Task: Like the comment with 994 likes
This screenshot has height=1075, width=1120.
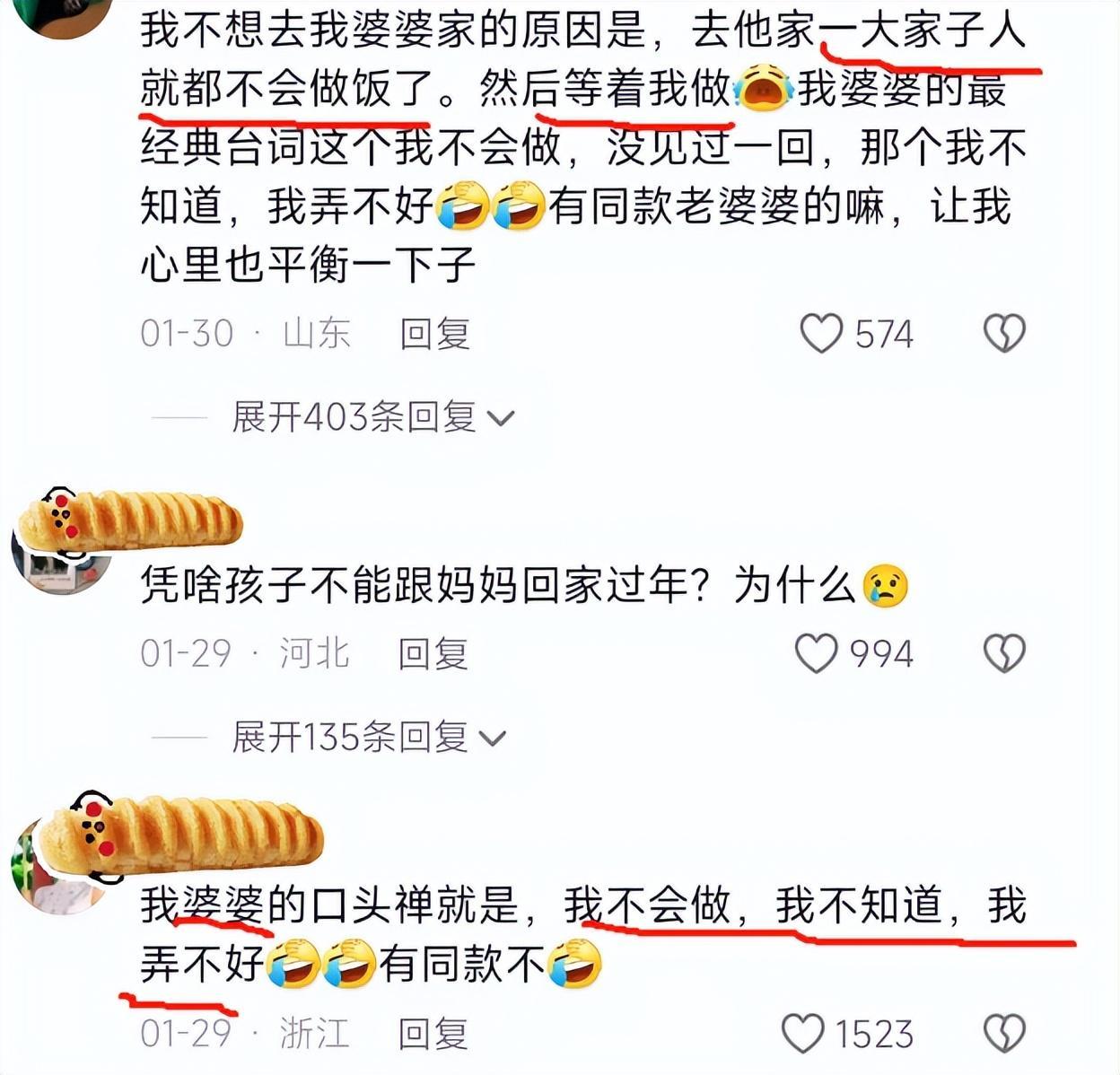Action: [x=817, y=653]
